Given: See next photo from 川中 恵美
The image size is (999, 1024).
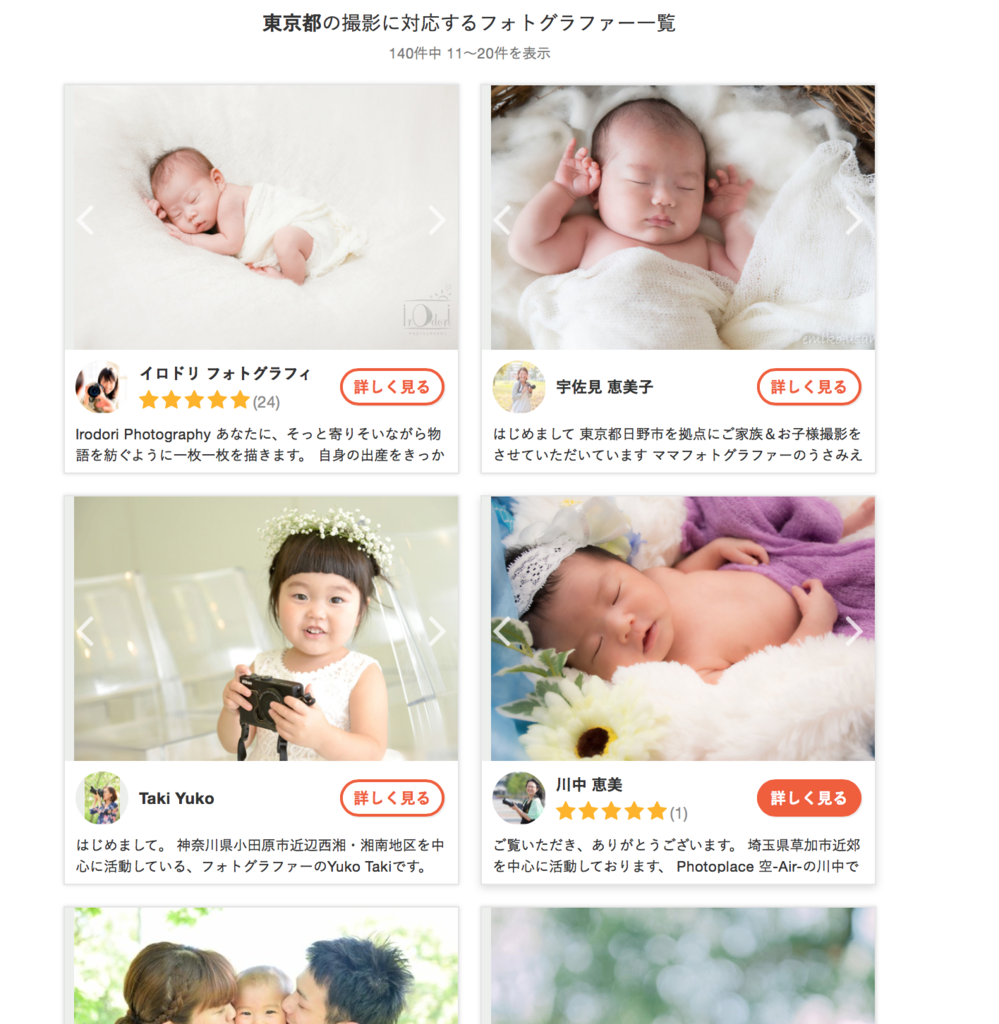Looking at the screenshot, I should tap(853, 631).
